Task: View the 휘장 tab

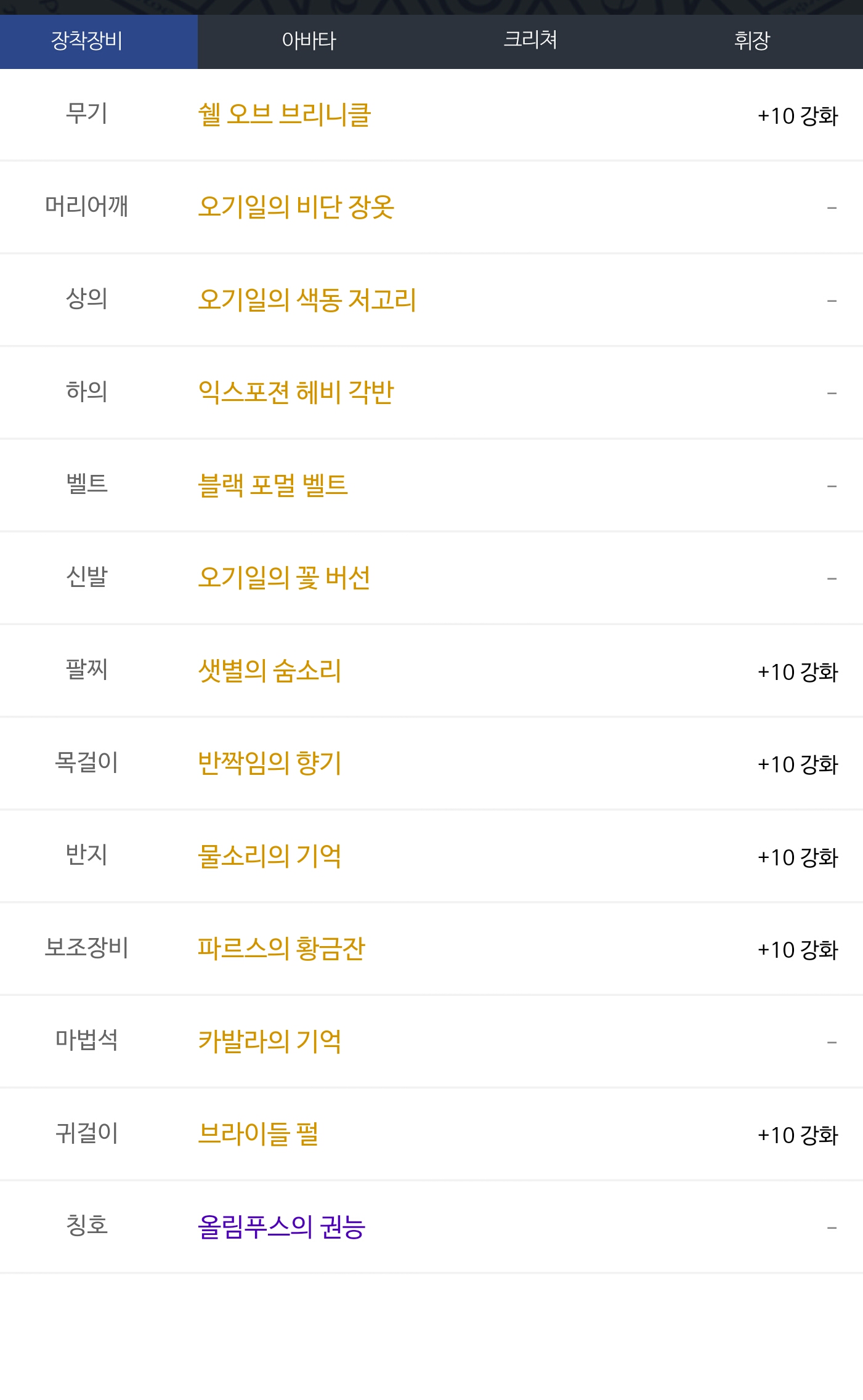Action: [x=752, y=41]
